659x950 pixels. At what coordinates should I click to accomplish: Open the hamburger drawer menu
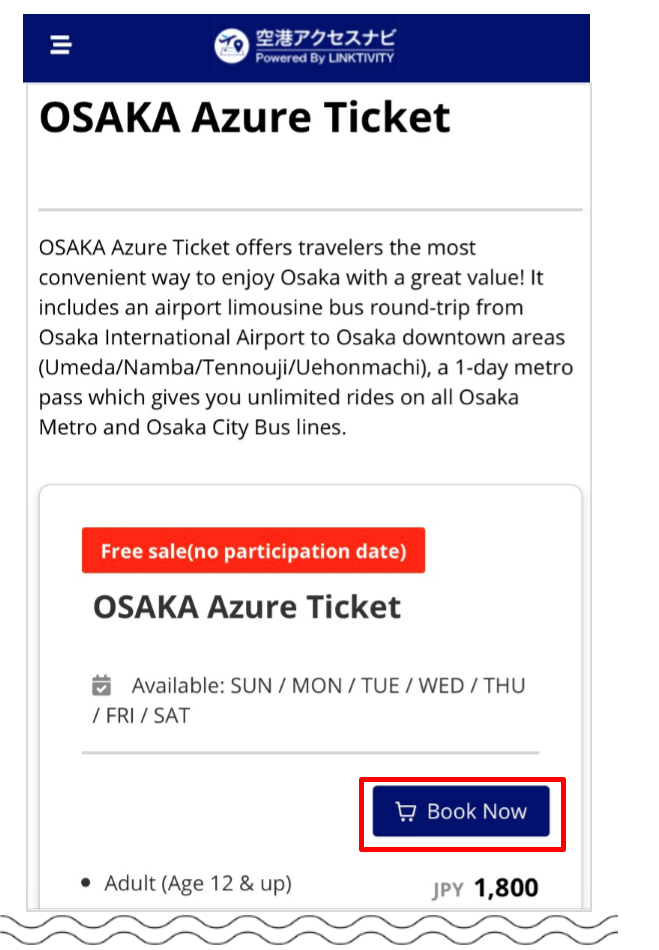pos(61,46)
